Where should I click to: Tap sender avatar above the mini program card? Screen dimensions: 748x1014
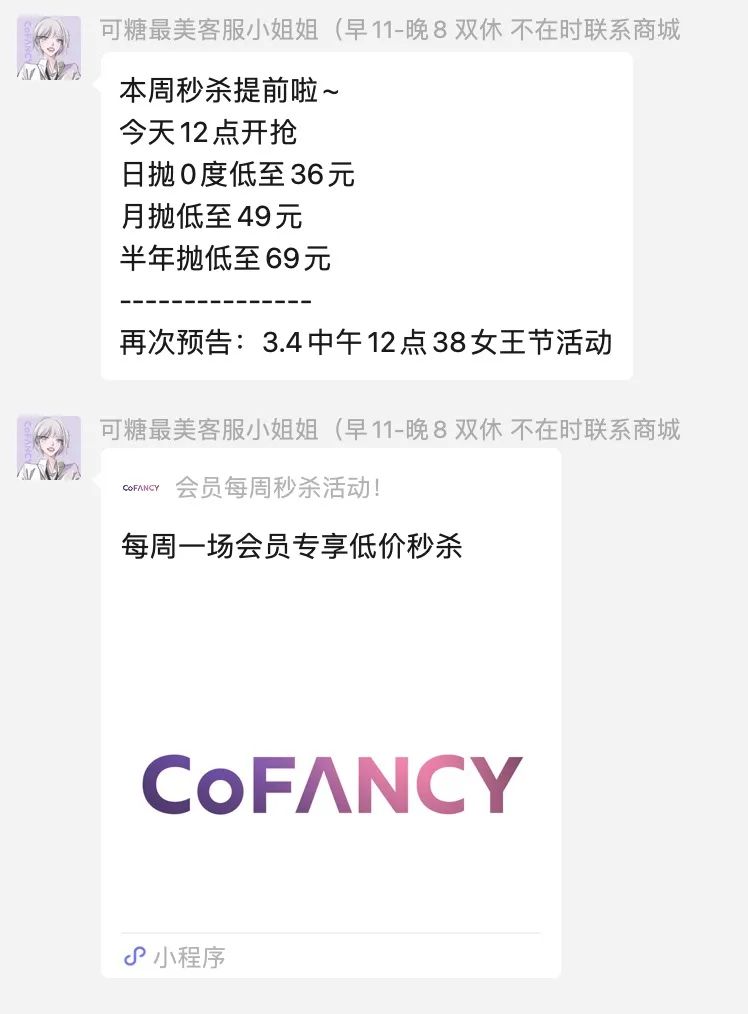[48, 447]
